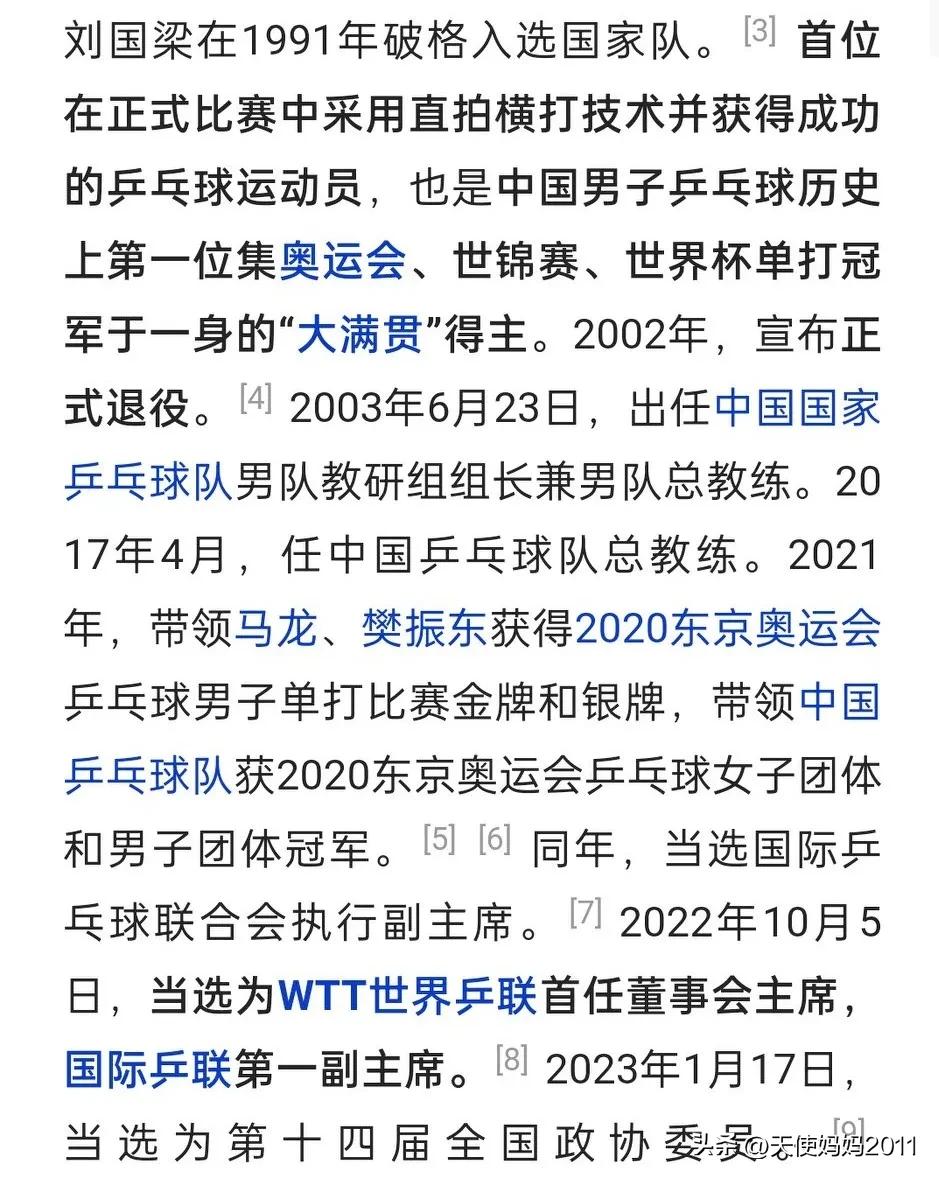The image size is (939, 1178).
Task: Open the 国际乒联 link
Action: click(148, 1070)
